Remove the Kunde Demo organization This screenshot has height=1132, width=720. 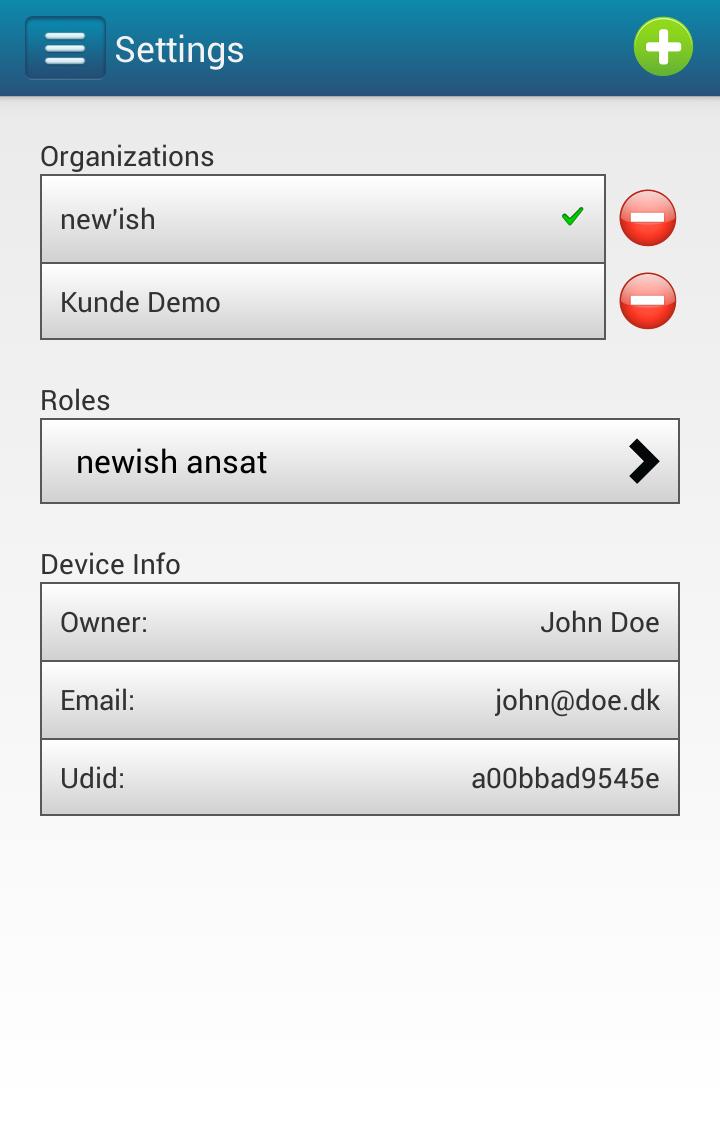[x=648, y=301]
